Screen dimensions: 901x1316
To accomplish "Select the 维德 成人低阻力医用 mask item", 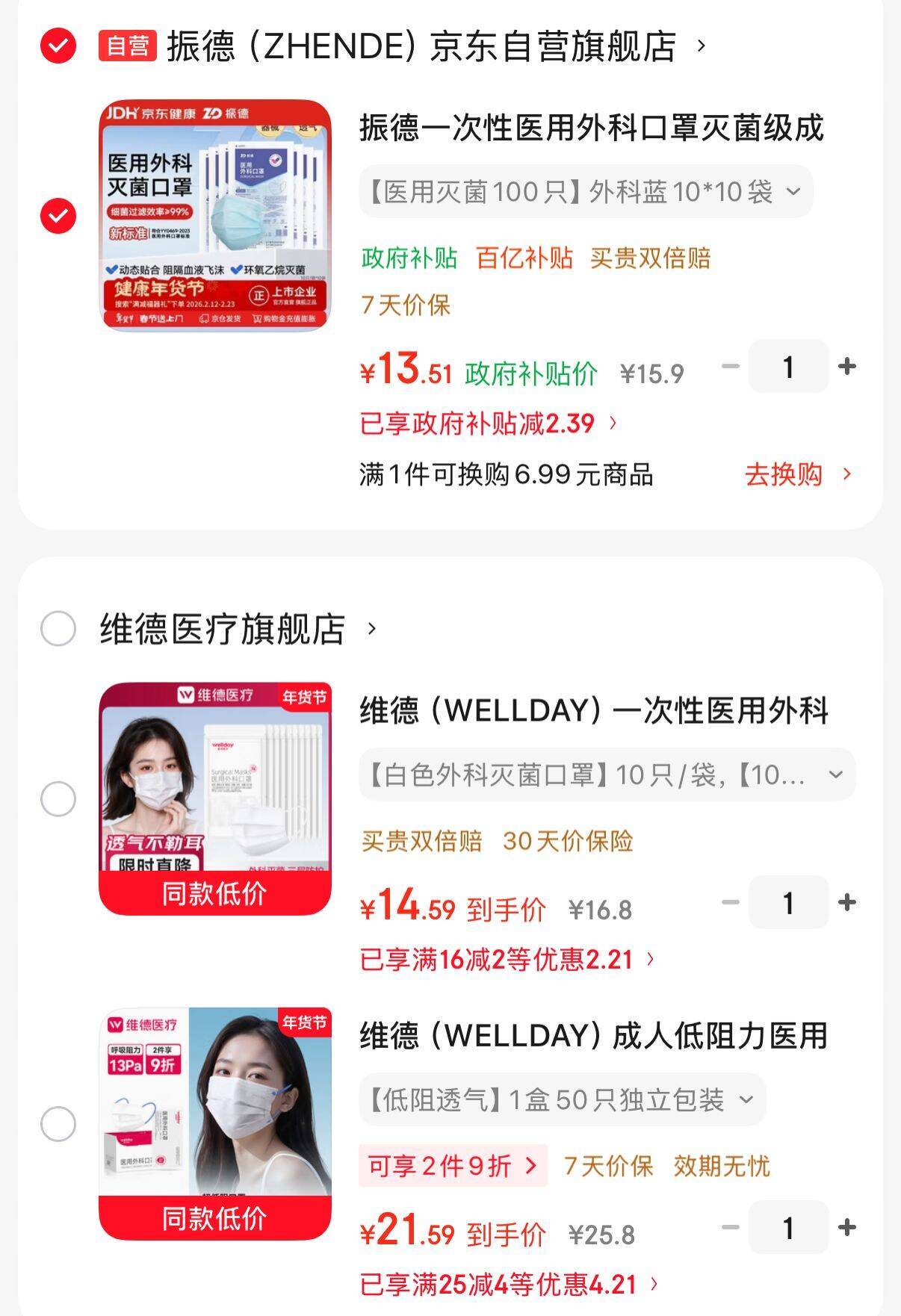I will [58, 1124].
